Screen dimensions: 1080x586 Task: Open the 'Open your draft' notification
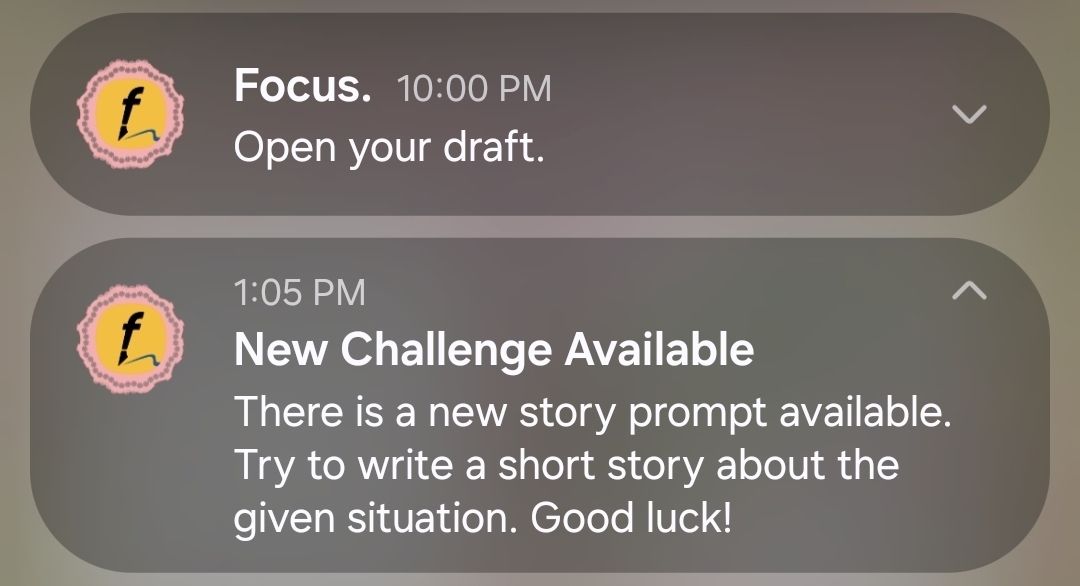click(x=390, y=148)
